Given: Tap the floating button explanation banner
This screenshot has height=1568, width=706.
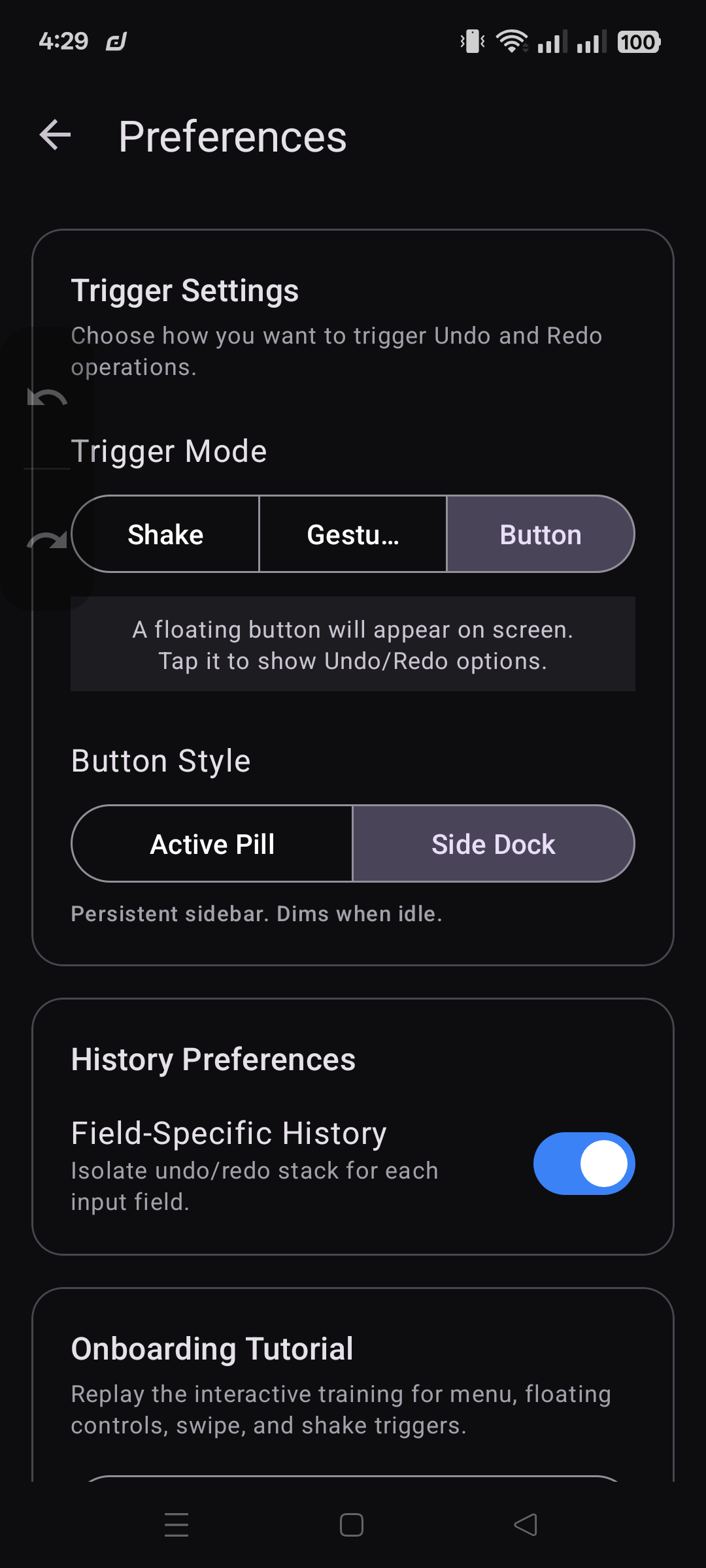Looking at the screenshot, I should tap(353, 644).
